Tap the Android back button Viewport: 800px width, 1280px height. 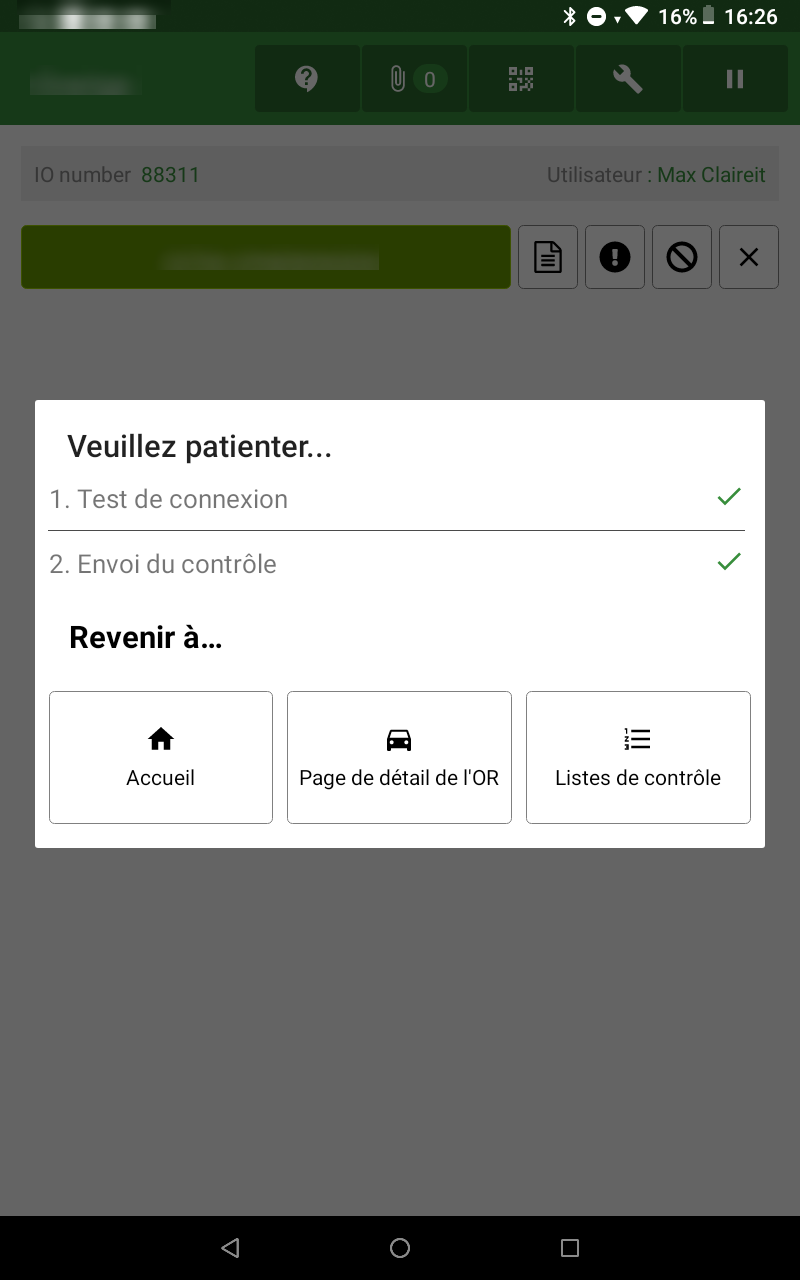pos(231,1247)
